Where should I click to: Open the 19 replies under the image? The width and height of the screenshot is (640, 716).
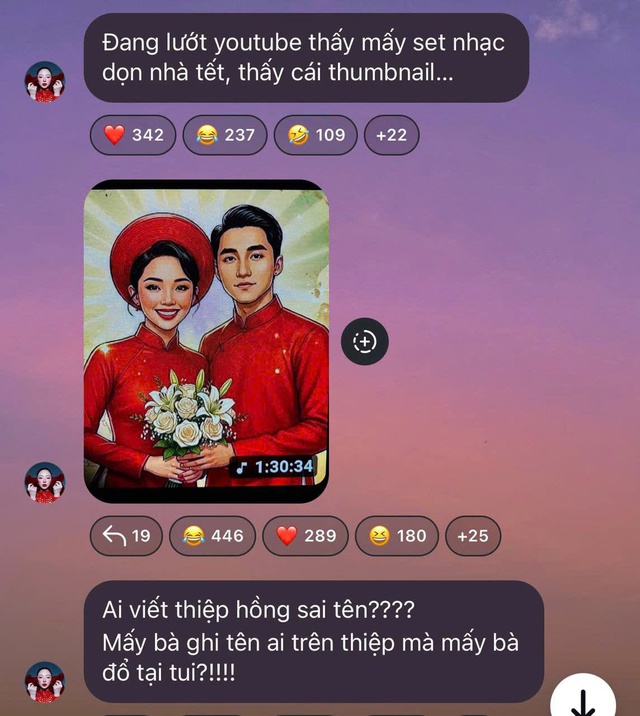pos(126,536)
